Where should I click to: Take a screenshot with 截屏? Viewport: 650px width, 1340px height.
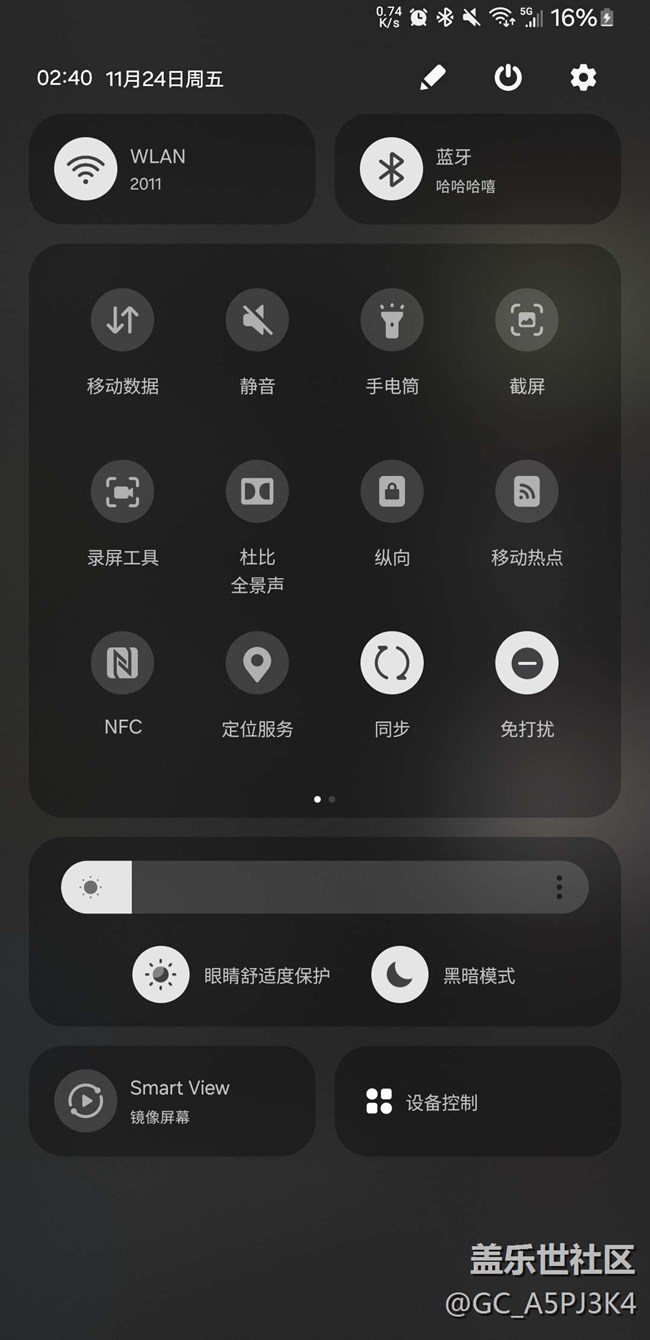pos(527,320)
